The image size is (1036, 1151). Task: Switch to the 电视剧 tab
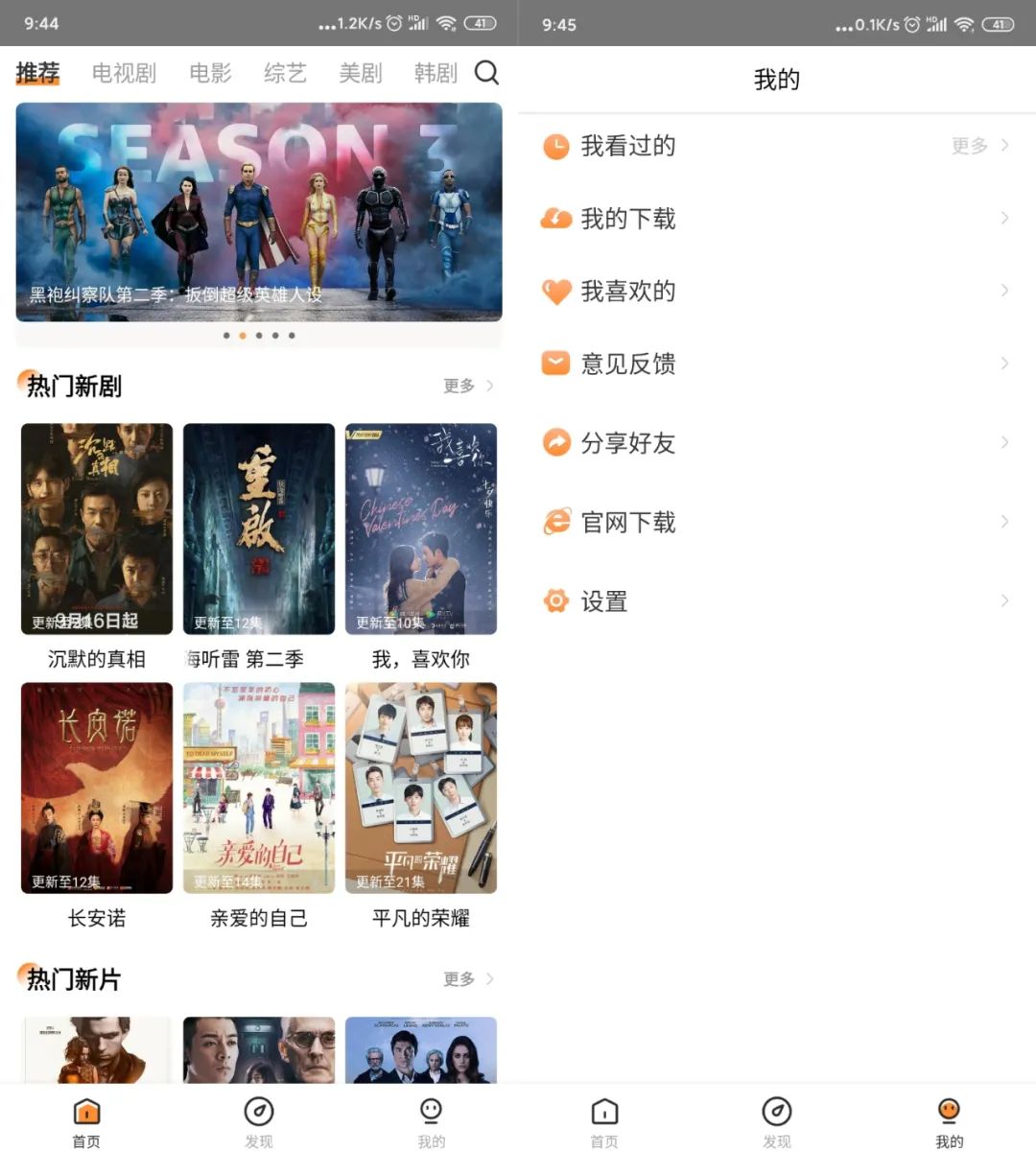pos(124,73)
